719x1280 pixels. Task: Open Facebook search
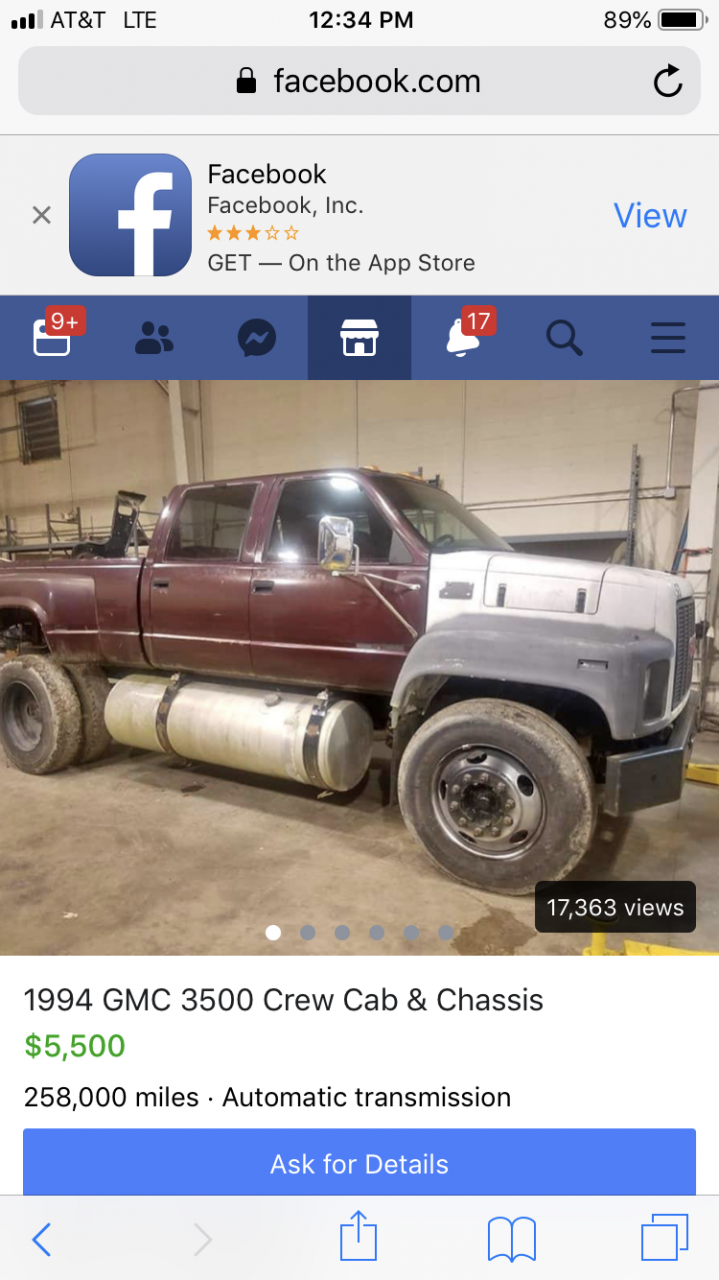pos(564,339)
